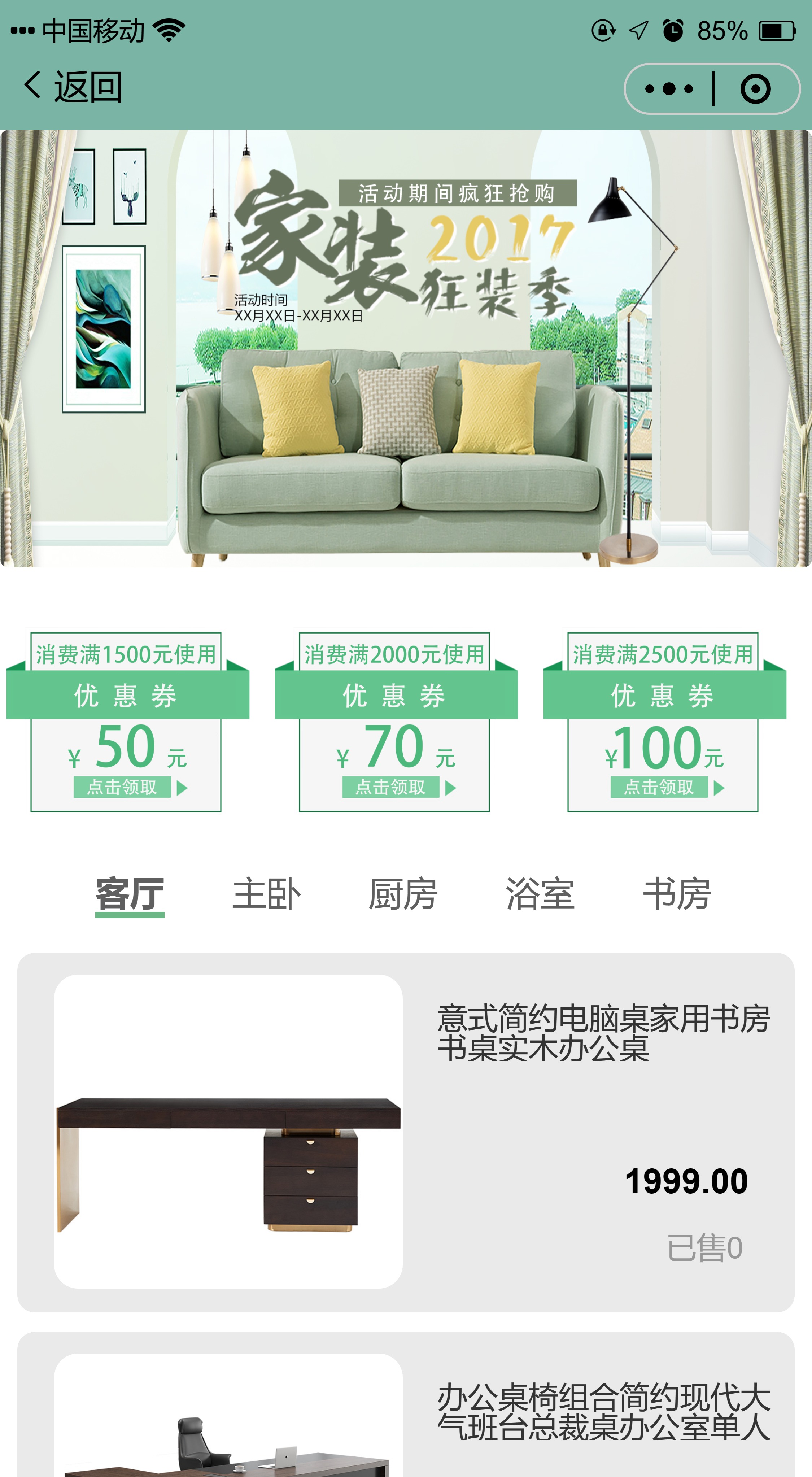
Task: Switch to the 书房 tab
Action: tap(677, 894)
